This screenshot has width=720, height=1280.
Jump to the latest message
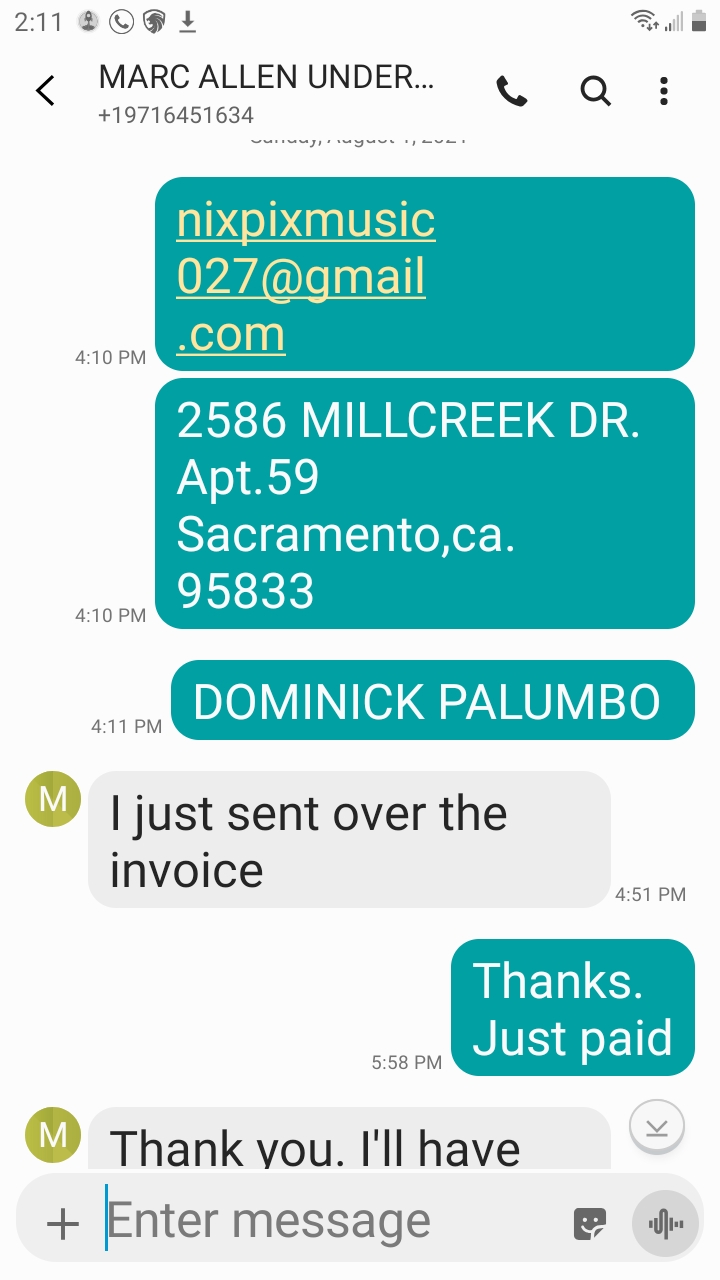657,1127
